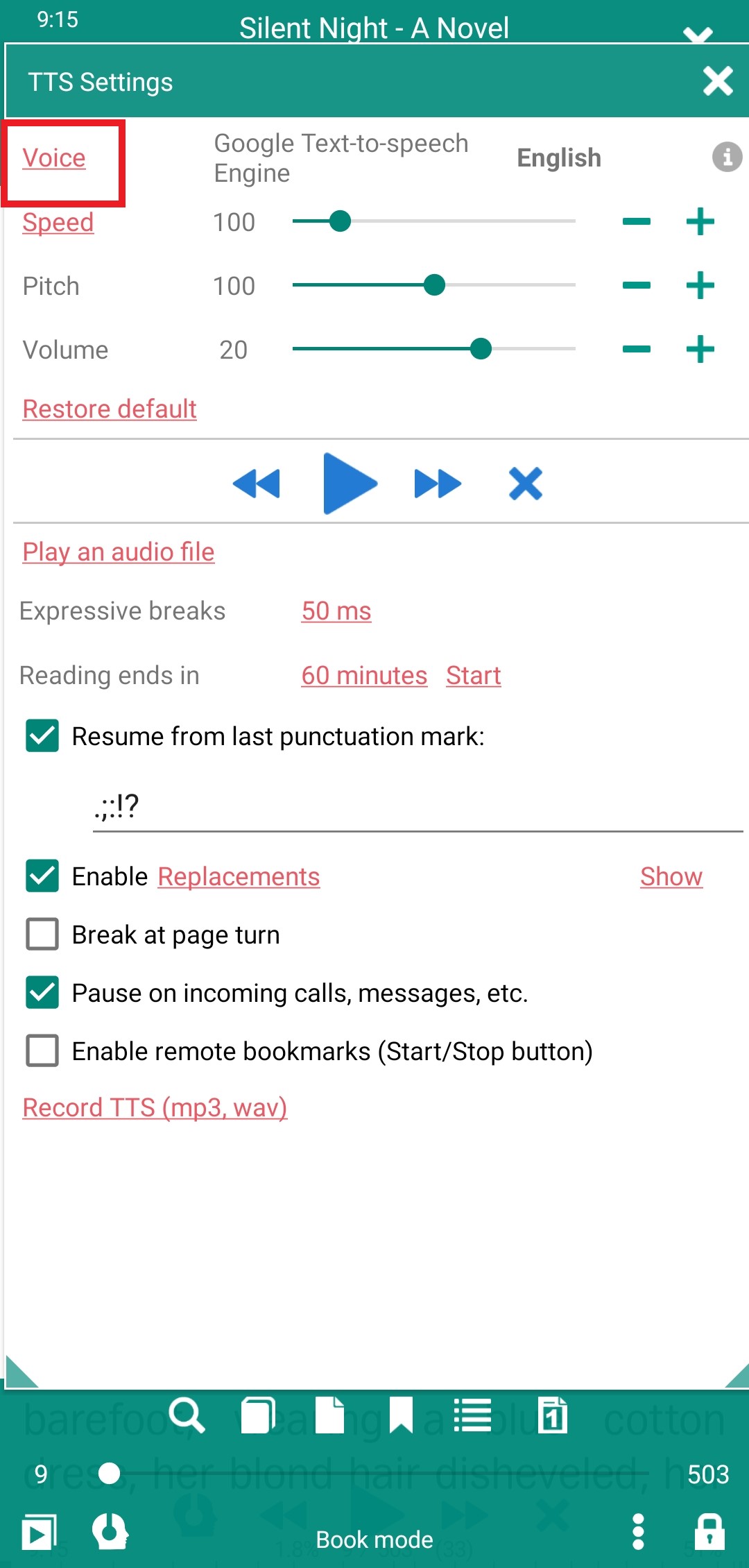Rewind TTS reading
The image size is (749, 1568).
pos(257,484)
